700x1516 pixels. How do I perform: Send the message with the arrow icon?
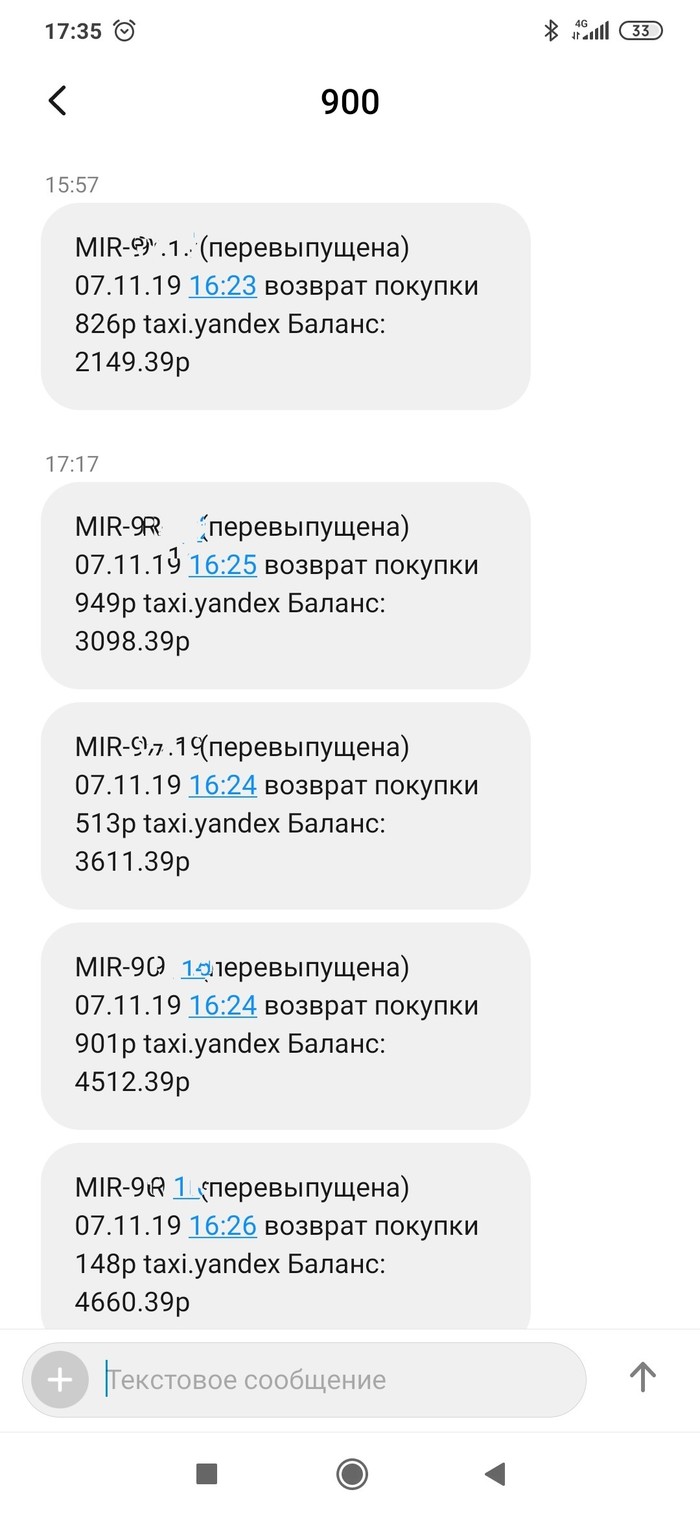[642, 1378]
